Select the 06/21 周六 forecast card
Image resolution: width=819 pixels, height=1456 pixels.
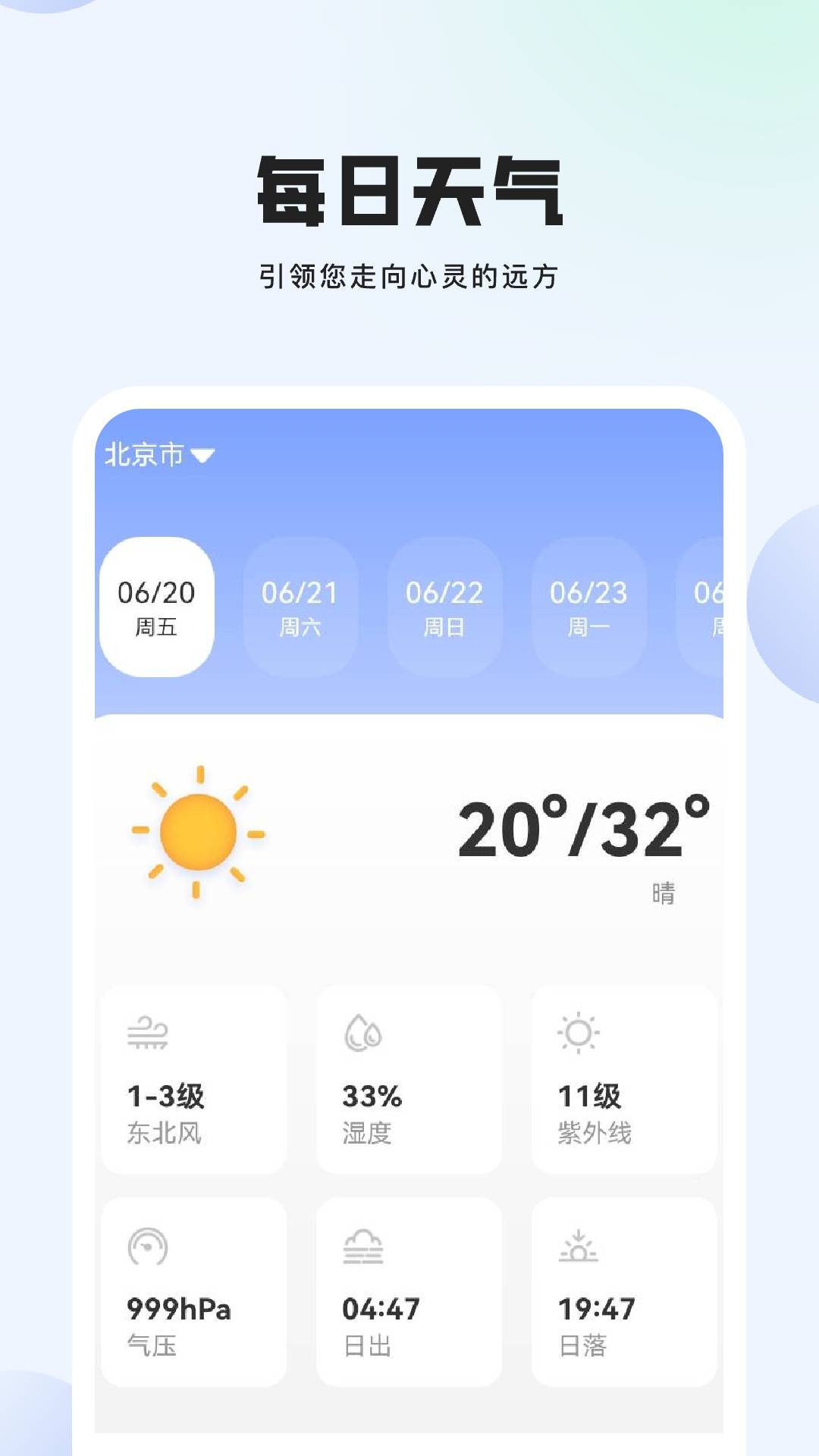300,607
